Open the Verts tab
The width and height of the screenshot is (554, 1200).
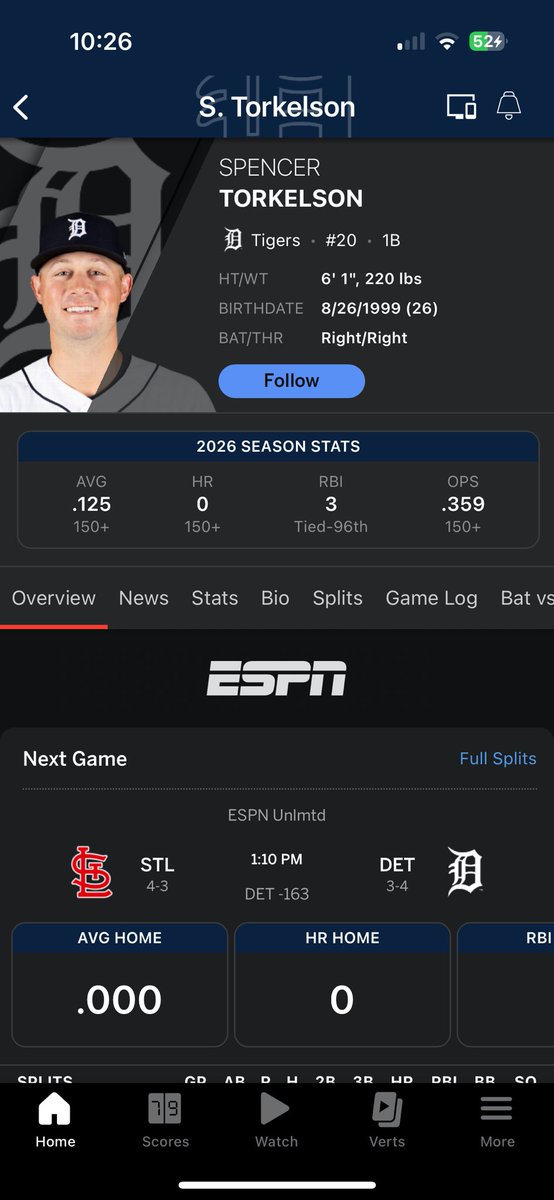(387, 1120)
